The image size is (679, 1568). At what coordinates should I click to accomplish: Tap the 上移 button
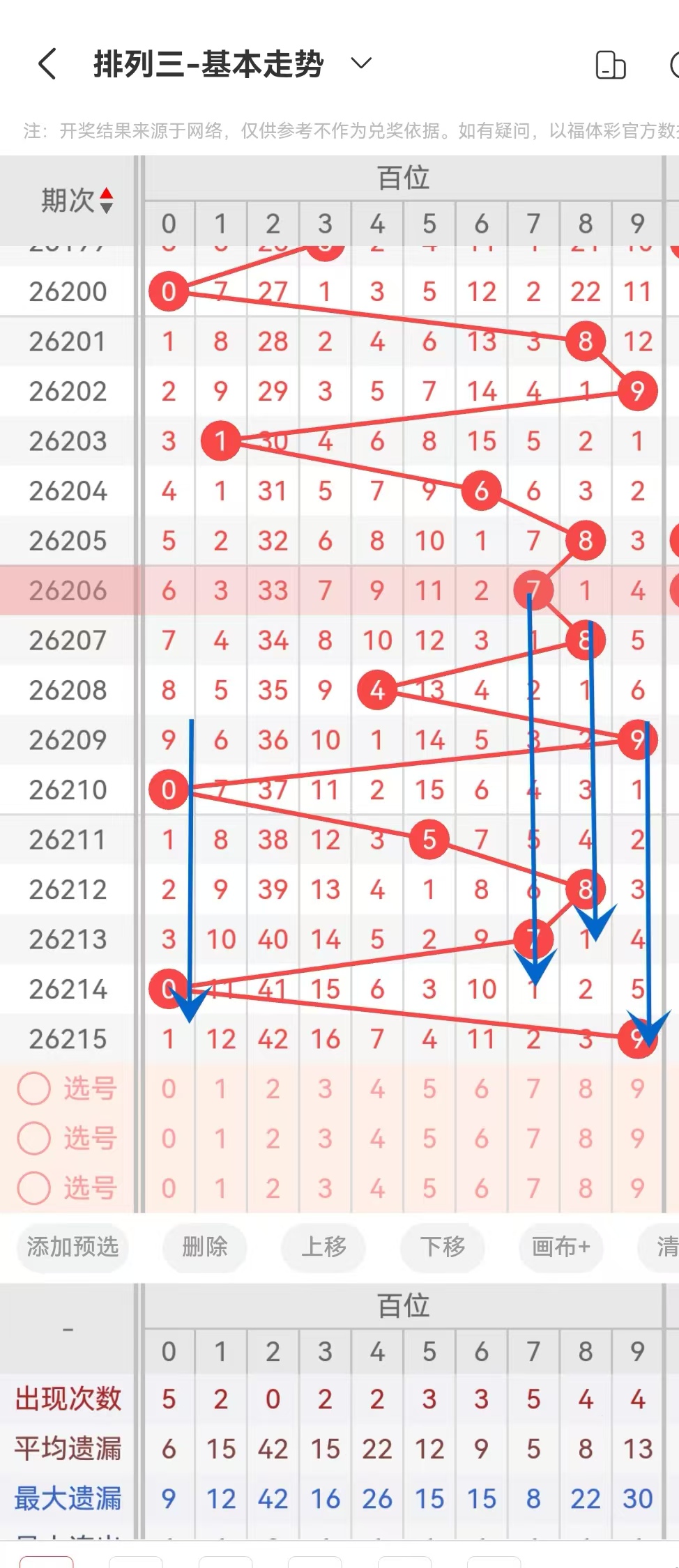click(323, 1246)
